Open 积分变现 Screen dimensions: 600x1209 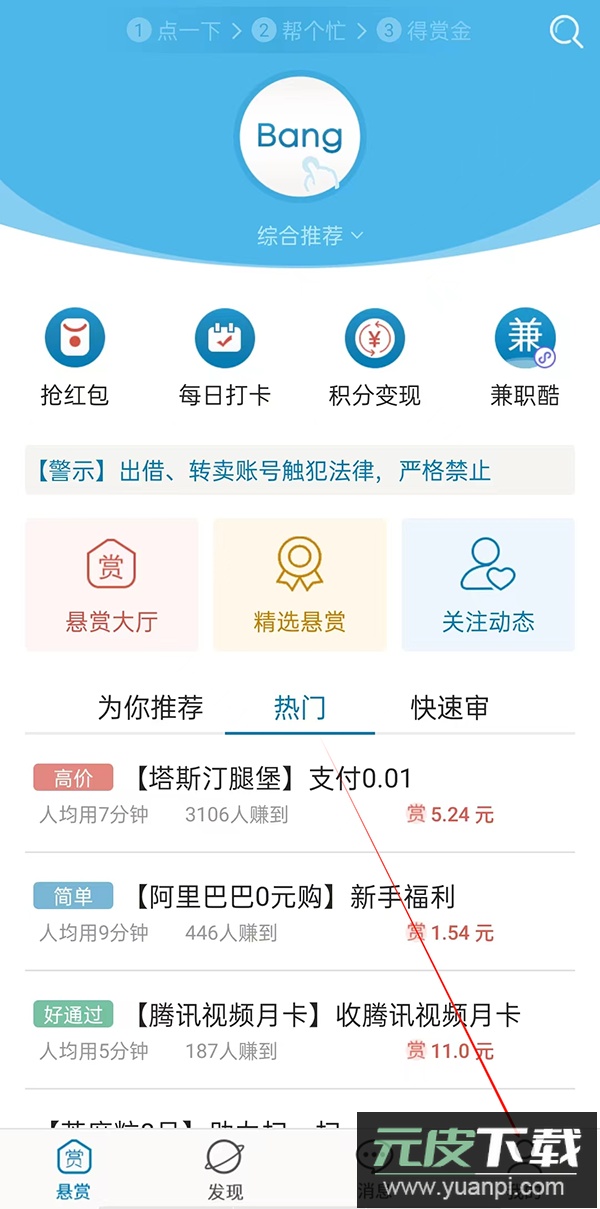[x=374, y=357]
